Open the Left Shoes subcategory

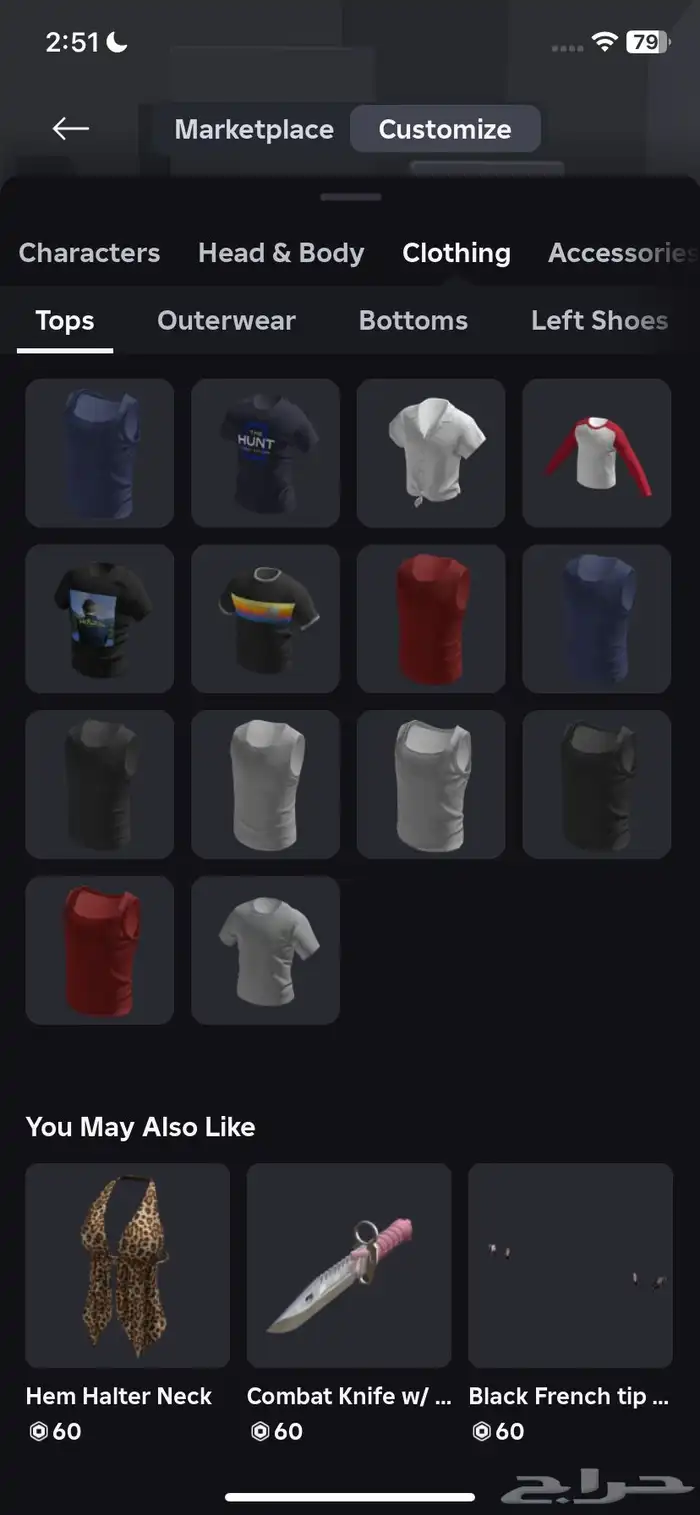(599, 321)
